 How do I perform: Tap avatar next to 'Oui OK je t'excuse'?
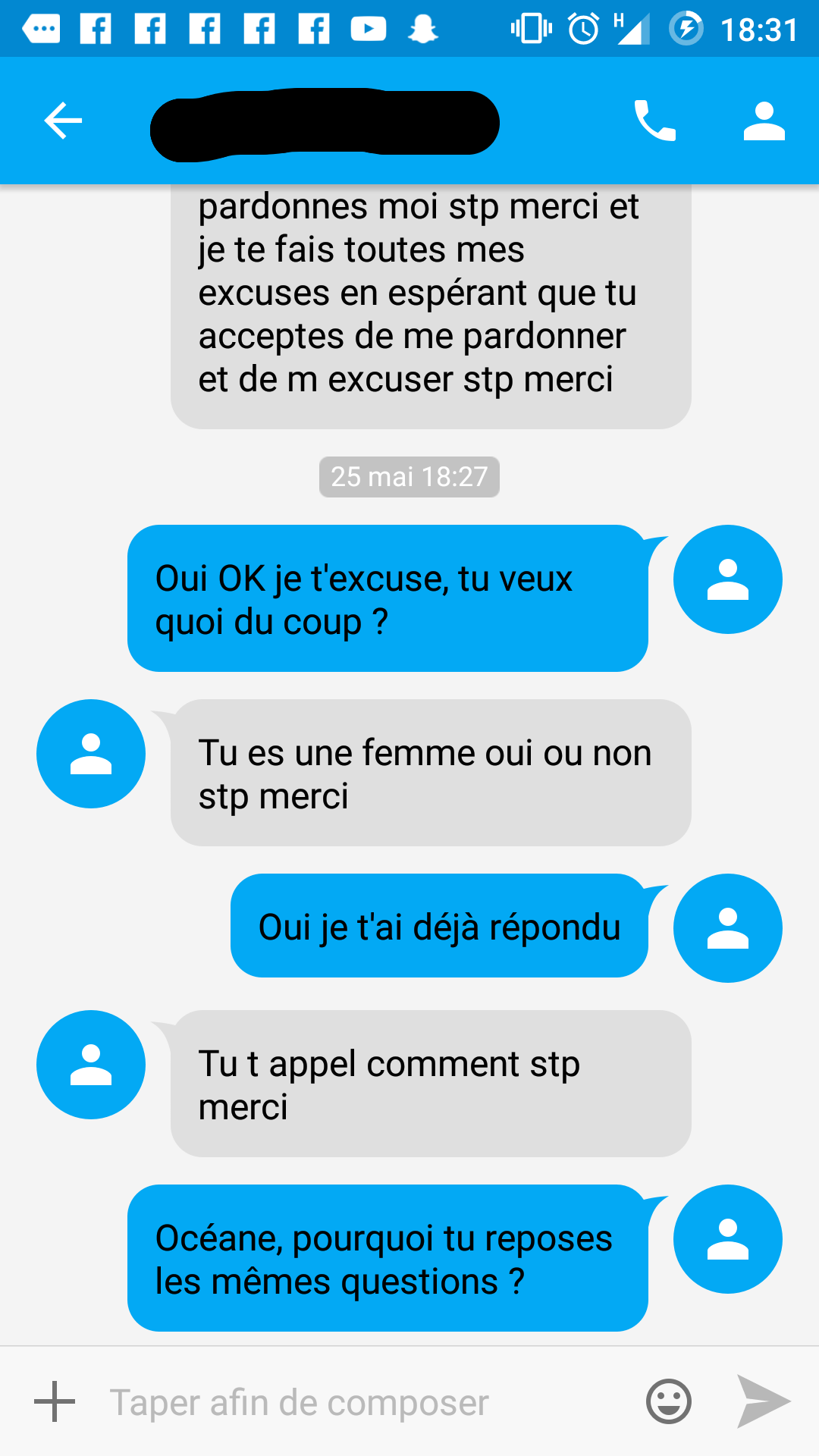point(728,579)
